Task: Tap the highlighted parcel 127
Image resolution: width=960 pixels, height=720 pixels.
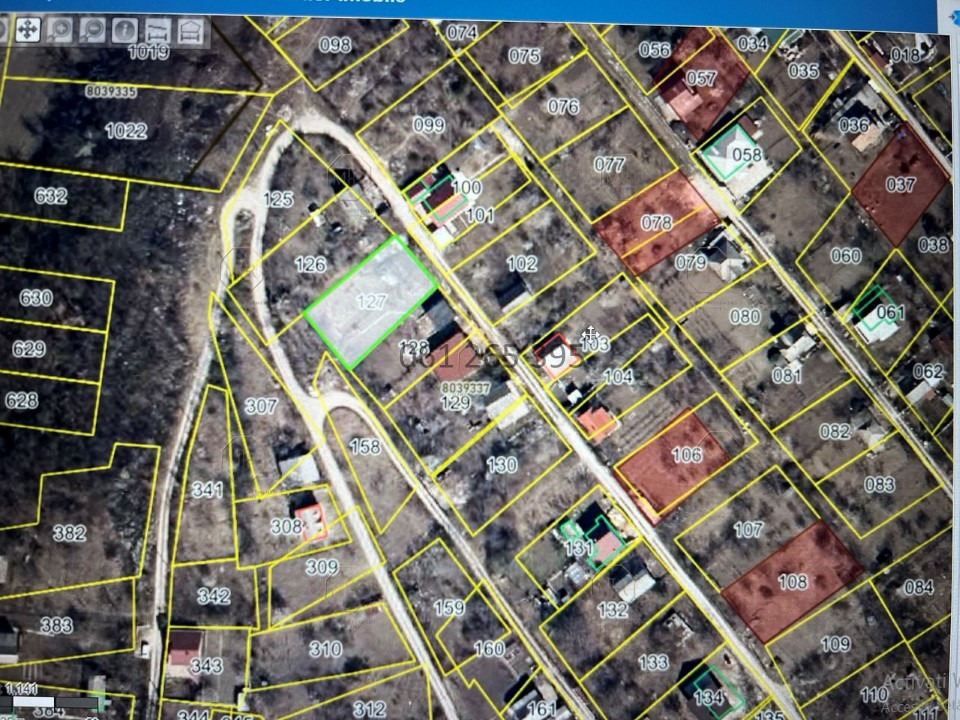Action: 368,300
